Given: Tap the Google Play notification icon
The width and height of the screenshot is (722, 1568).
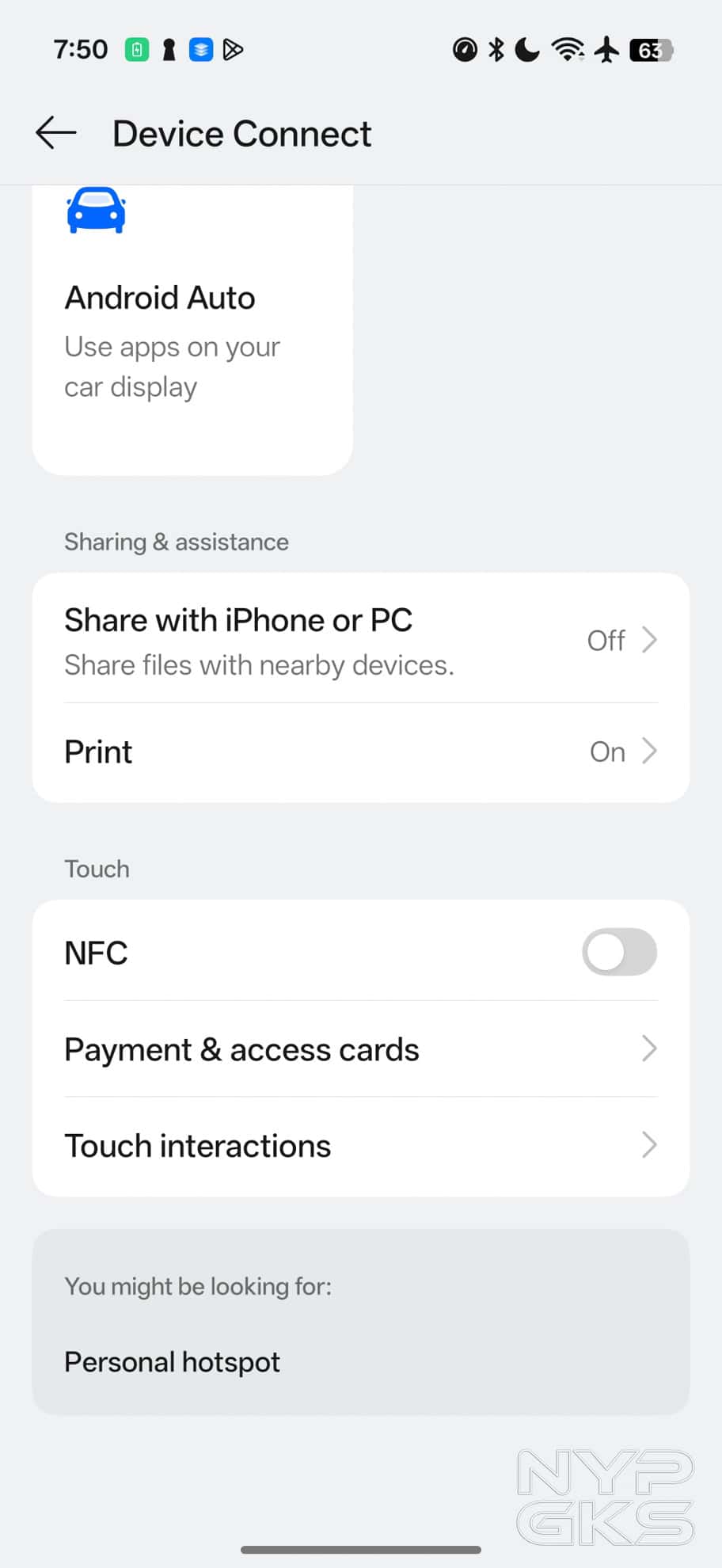Looking at the screenshot, I should click(x=232, y=49).
